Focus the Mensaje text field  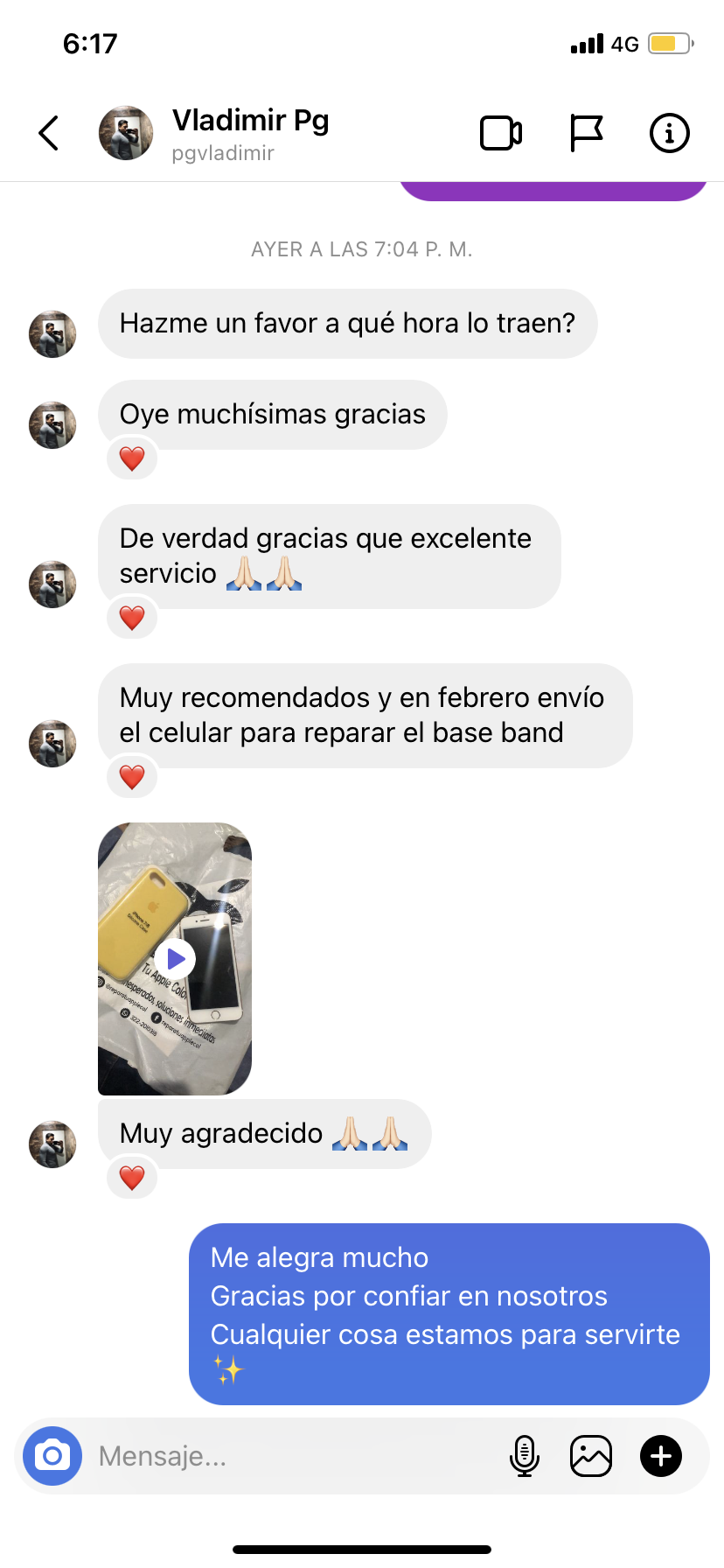(x=289, y=1456)
